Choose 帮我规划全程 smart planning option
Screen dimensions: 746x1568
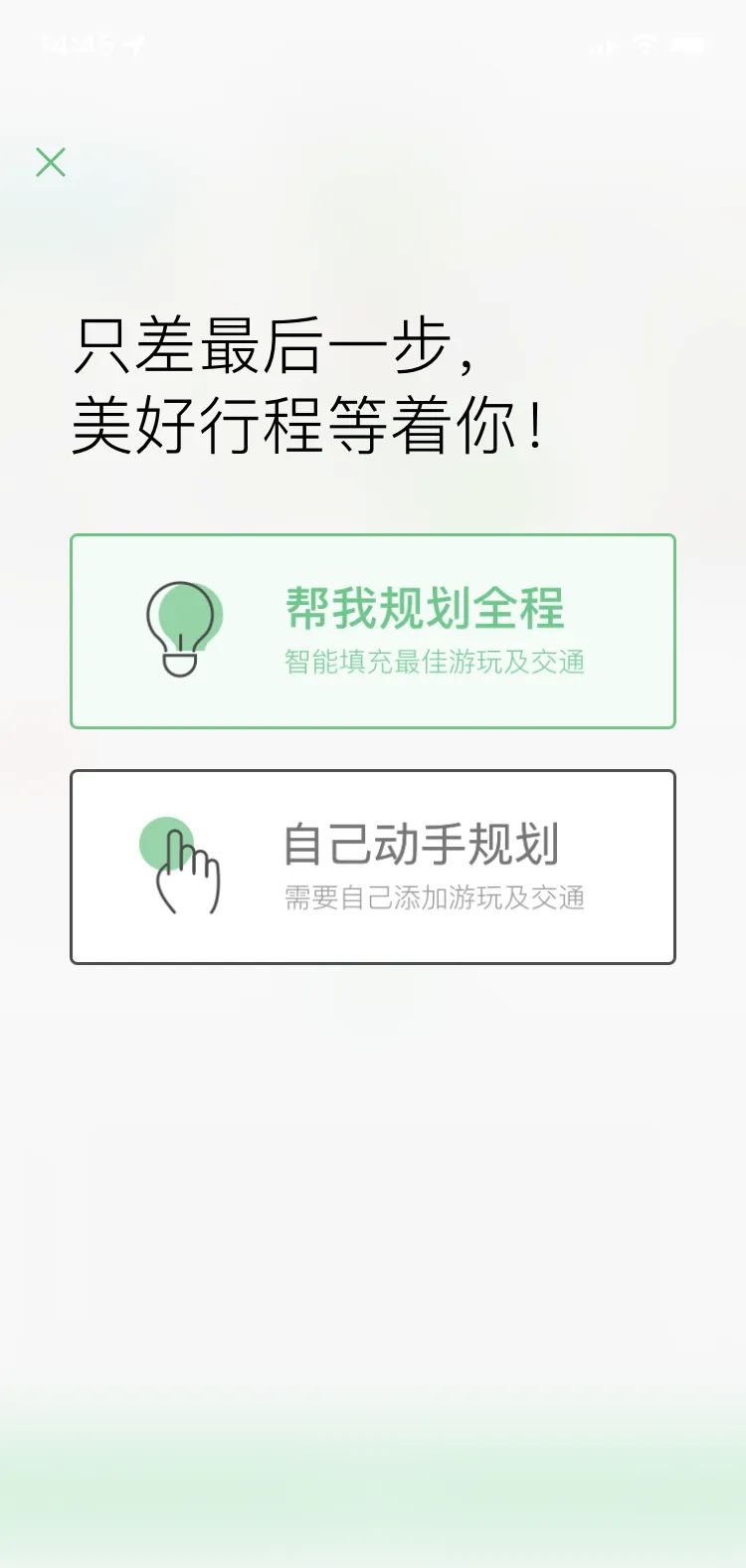coord(373,631)
